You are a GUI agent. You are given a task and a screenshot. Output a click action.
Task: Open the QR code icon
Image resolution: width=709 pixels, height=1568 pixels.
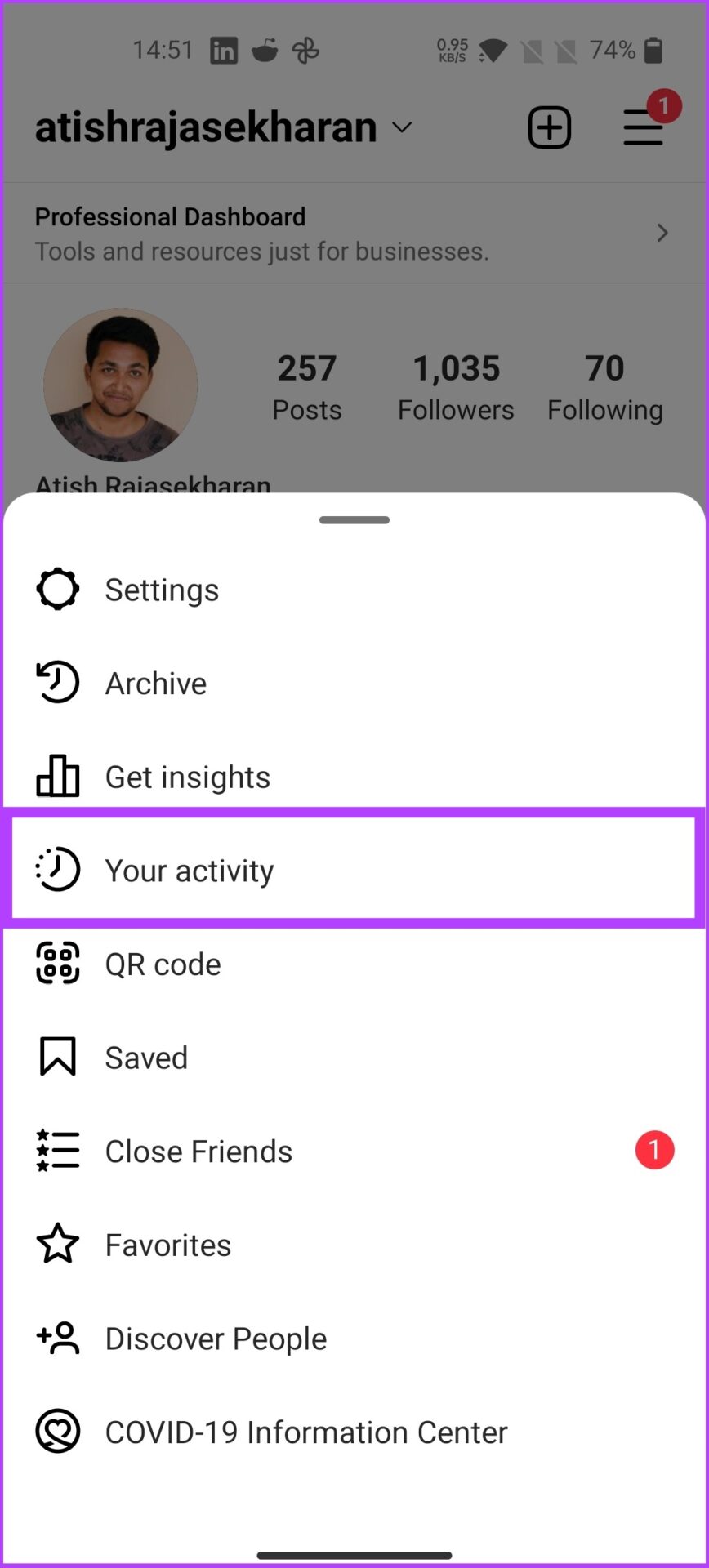(57, 963)
